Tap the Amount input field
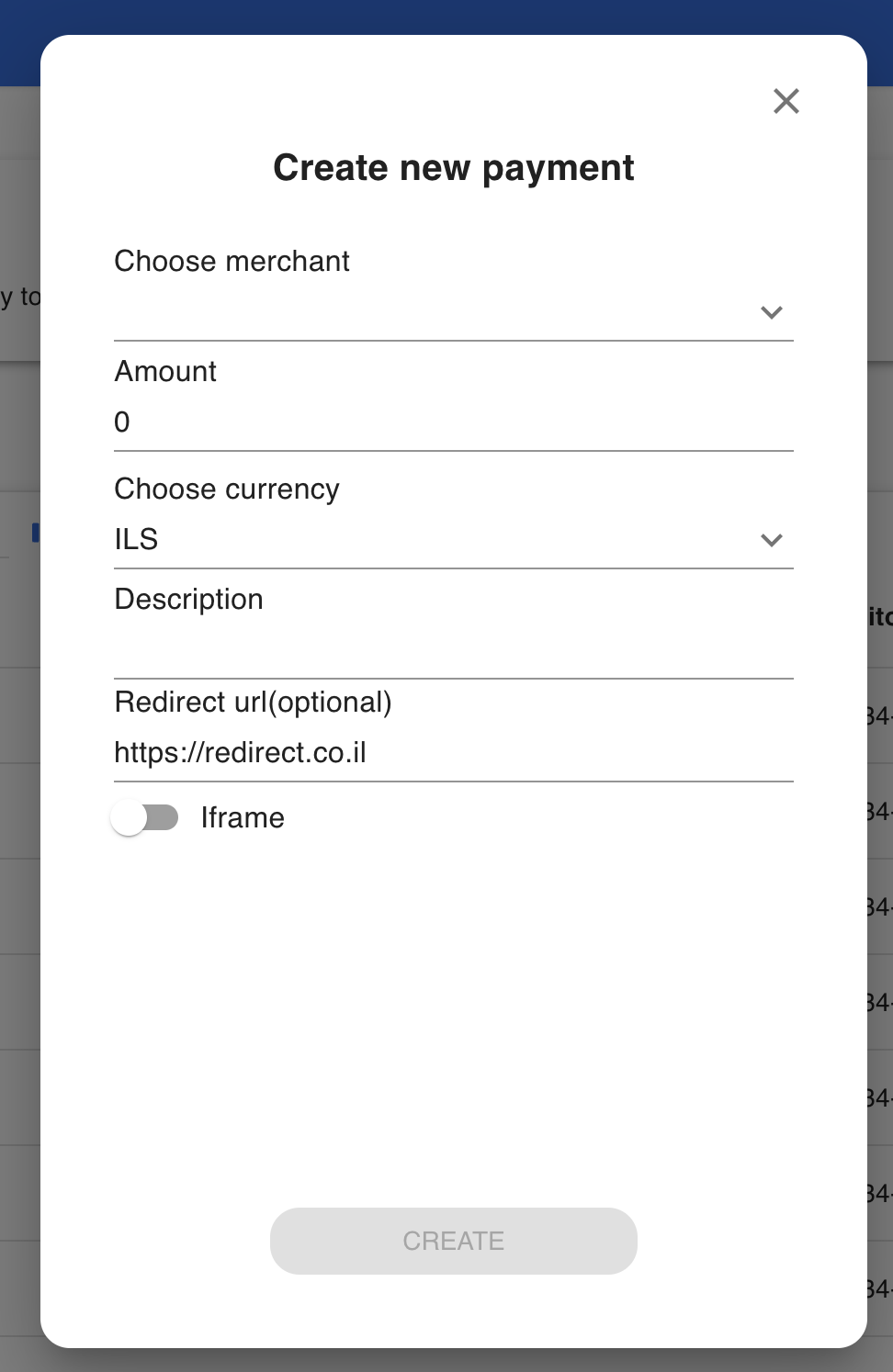The width and height of the screenshot is (893, 1372). [453, 422]
